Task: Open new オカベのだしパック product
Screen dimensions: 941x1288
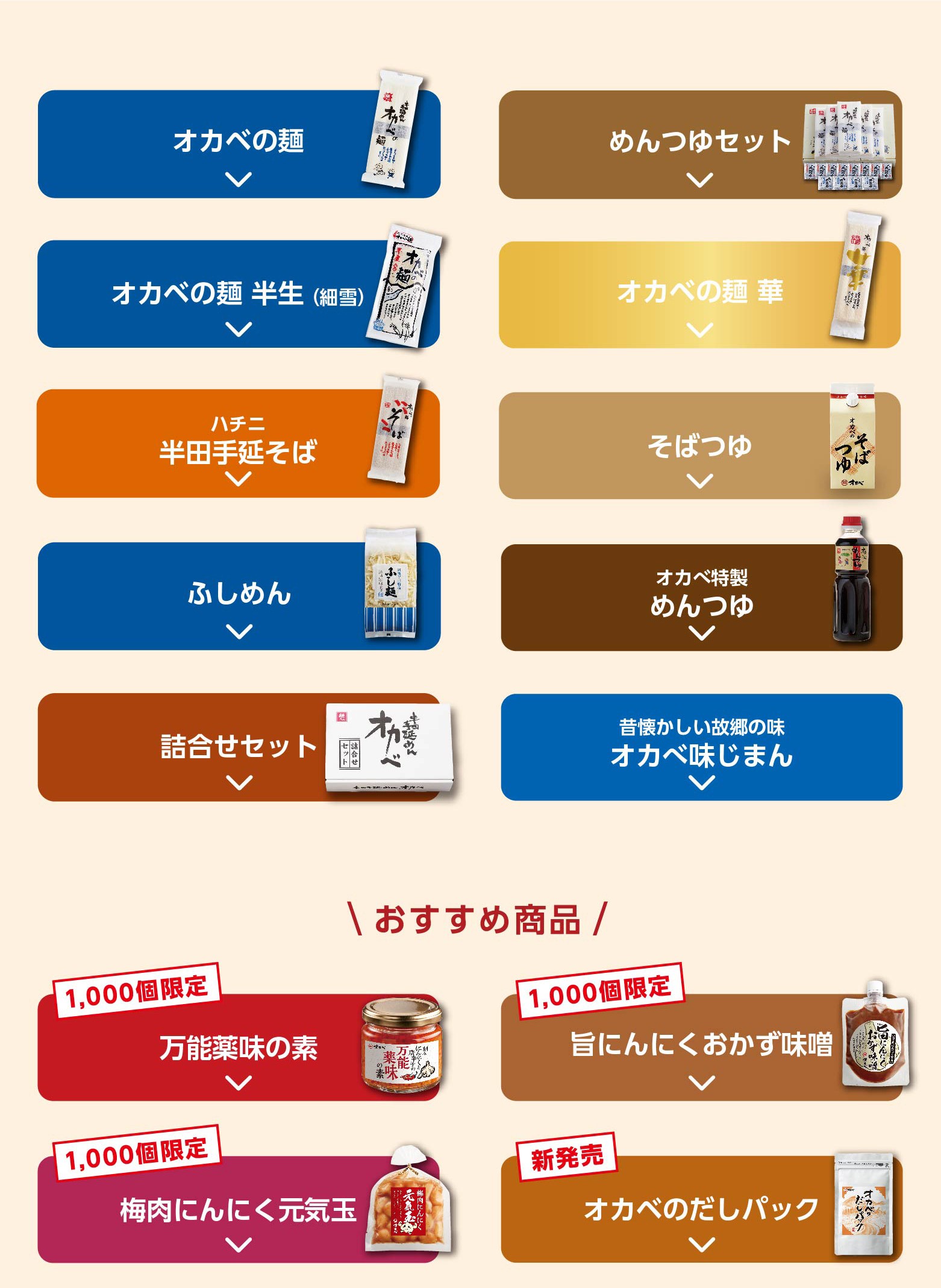Action: (x=701, y=1210)
